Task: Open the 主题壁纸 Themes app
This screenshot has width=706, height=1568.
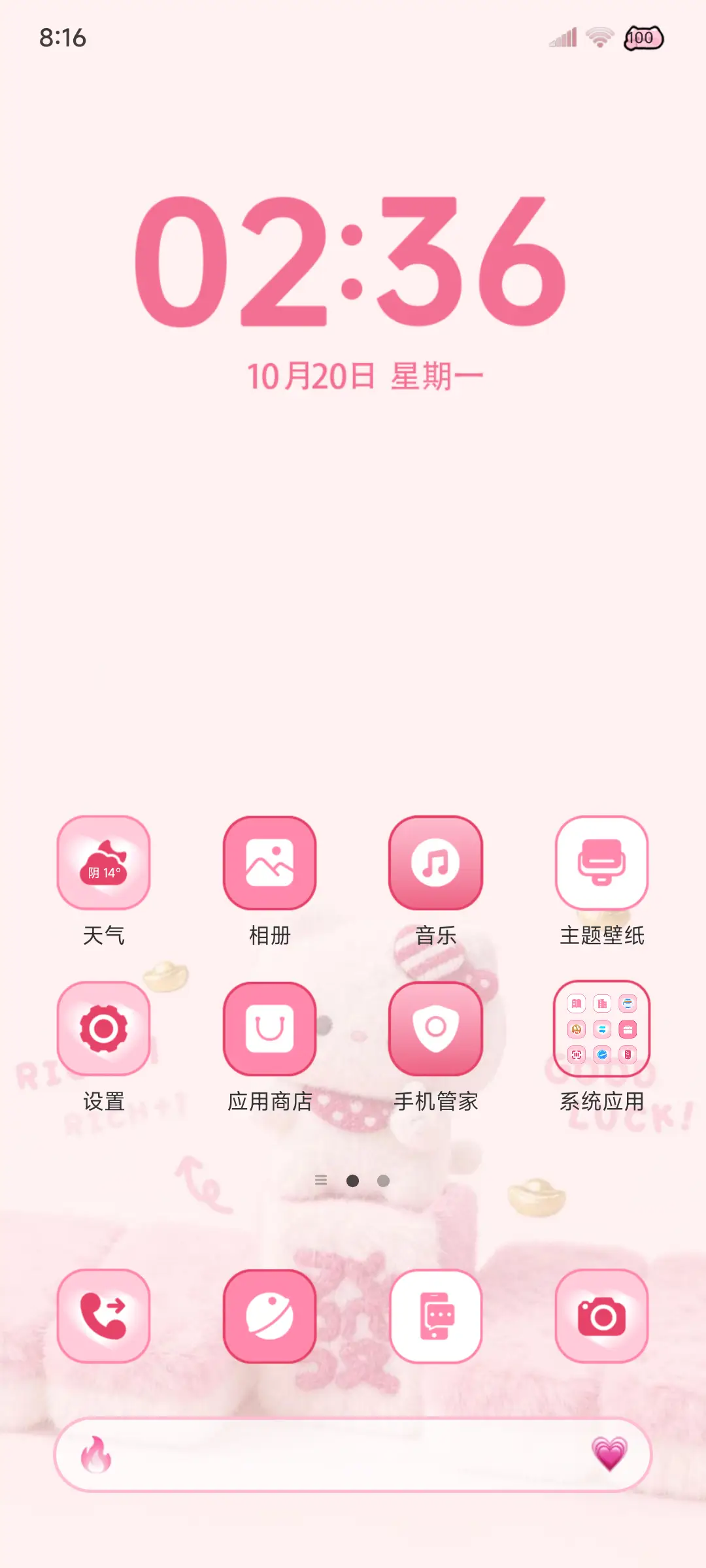Action: click(x=601, y=864)
